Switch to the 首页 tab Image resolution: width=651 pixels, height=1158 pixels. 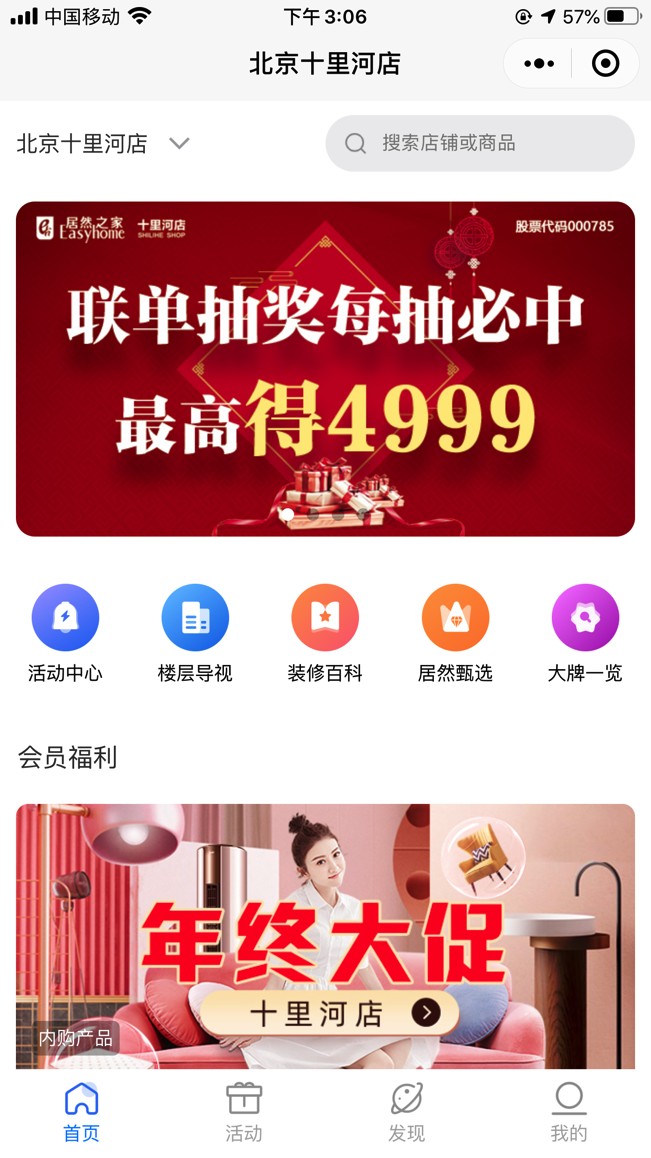(x=81, y=1112)
